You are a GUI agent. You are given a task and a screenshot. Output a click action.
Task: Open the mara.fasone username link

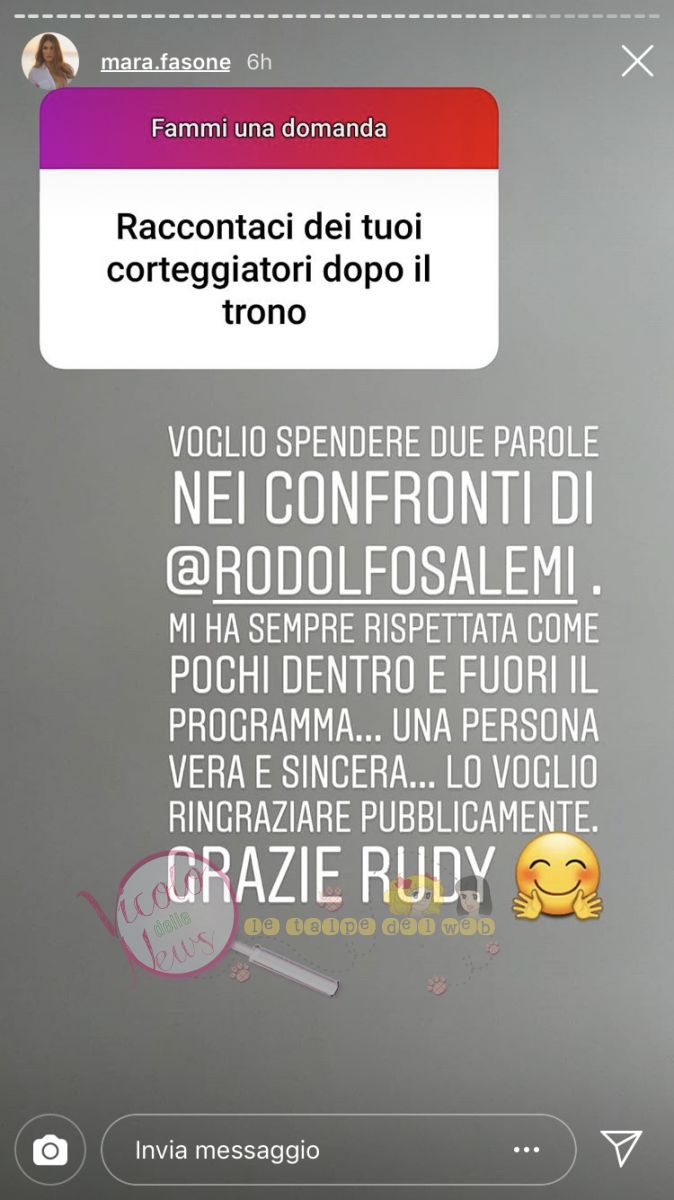pos(165,62)
